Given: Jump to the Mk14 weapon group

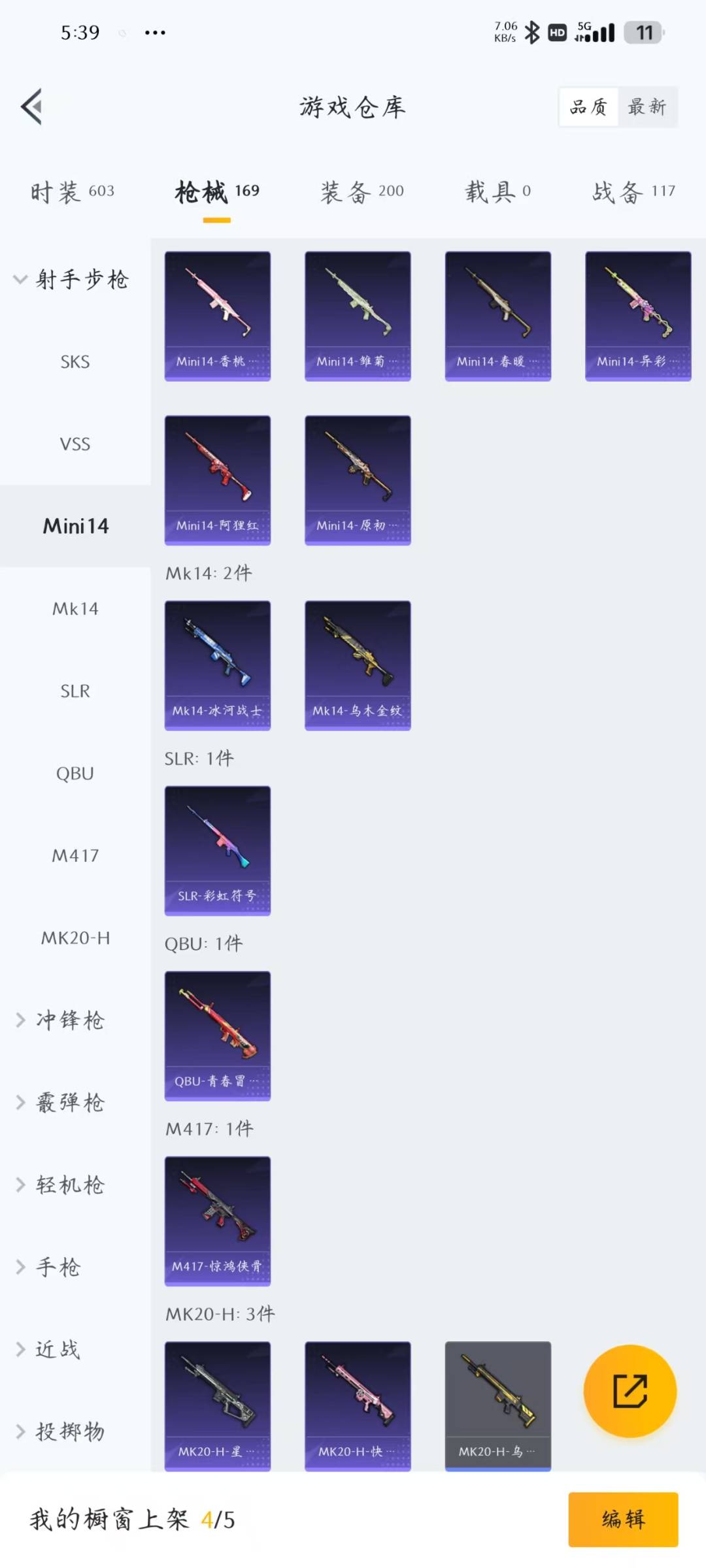Looking at the screenshot, I should (x=75, y=609).
